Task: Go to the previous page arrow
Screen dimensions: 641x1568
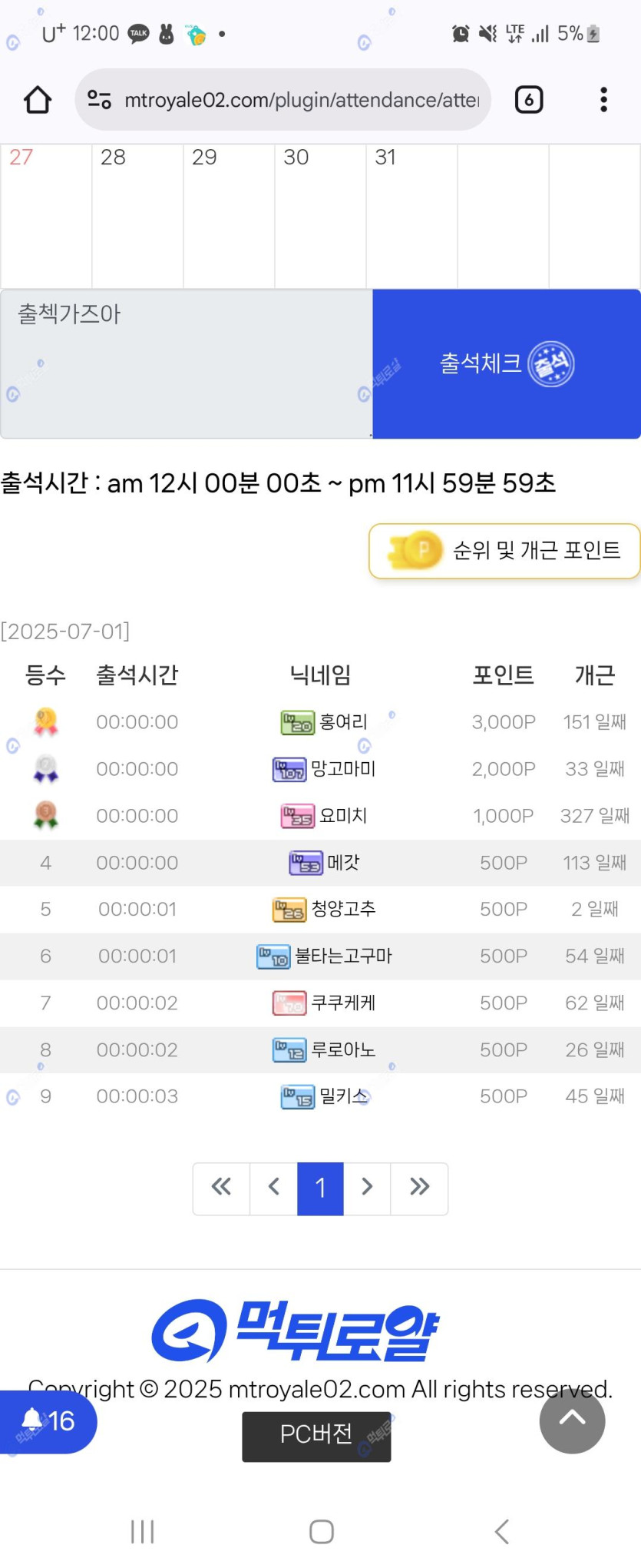Action: 273,1188
